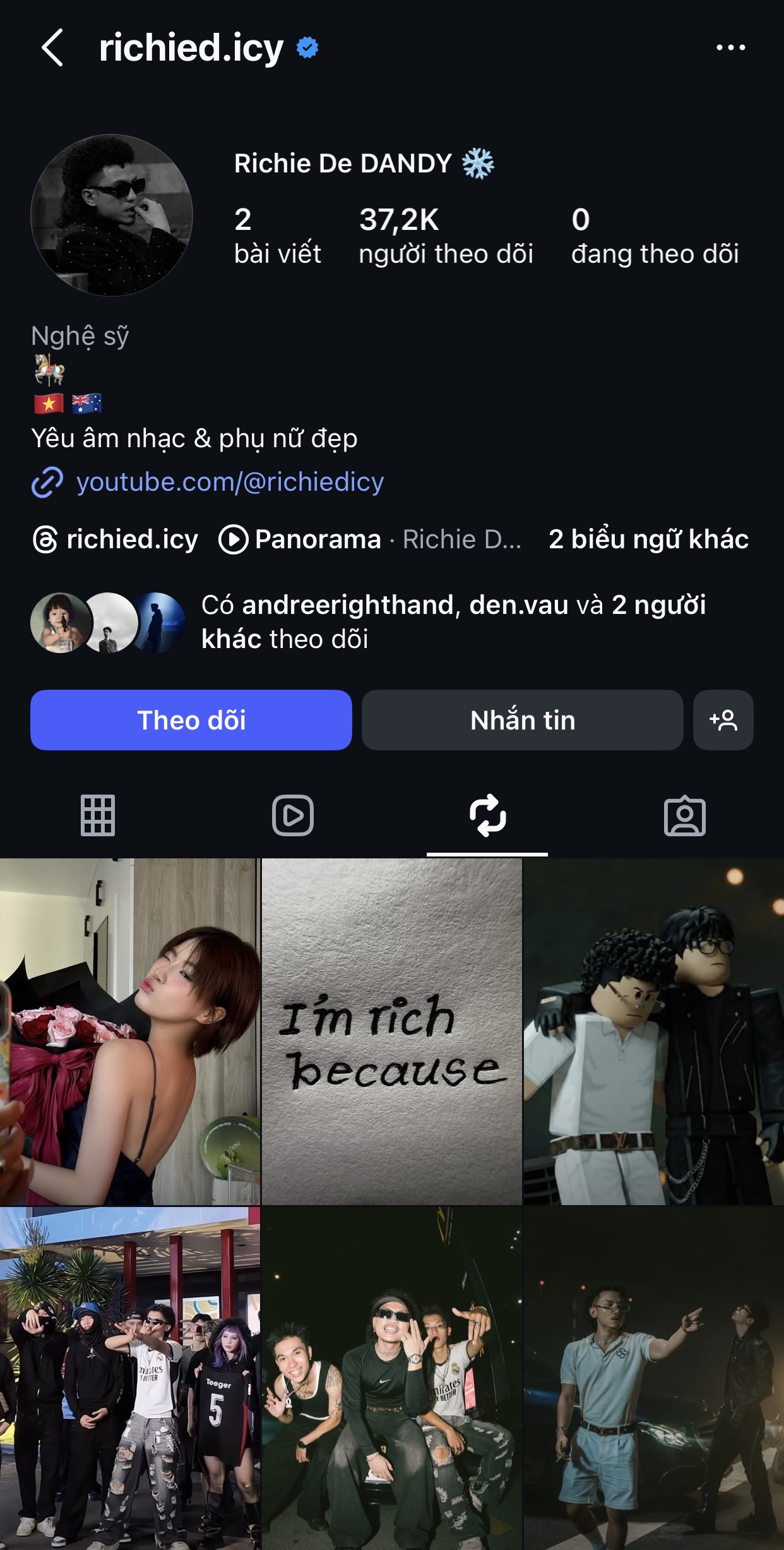This screenshot has height=1550, width=784.
Task: Open a chat via Nhắn tin
Action: click(x=521, y=721)
